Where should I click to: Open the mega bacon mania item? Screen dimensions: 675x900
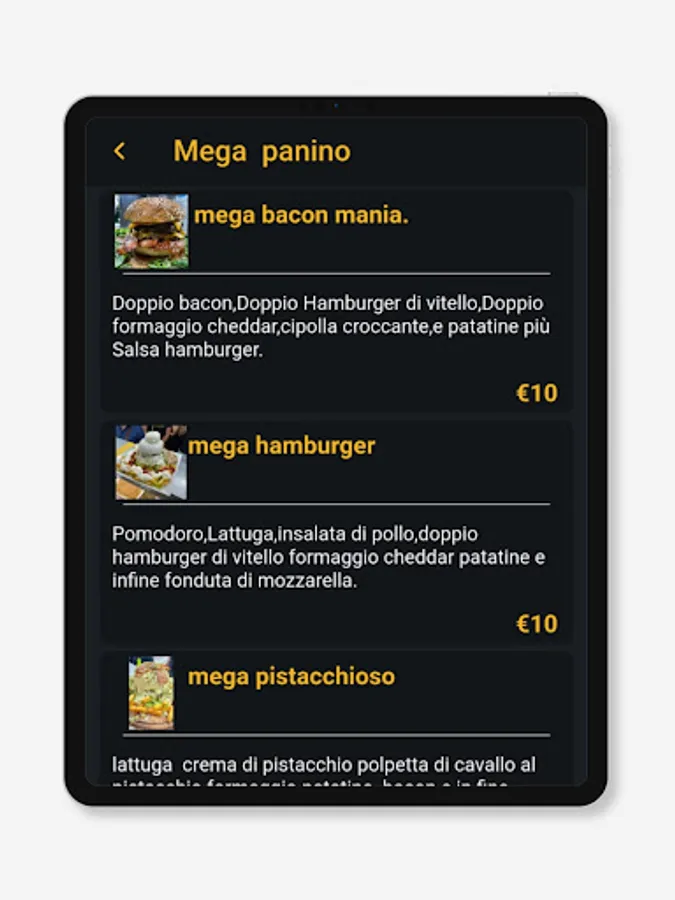(301, 215)
